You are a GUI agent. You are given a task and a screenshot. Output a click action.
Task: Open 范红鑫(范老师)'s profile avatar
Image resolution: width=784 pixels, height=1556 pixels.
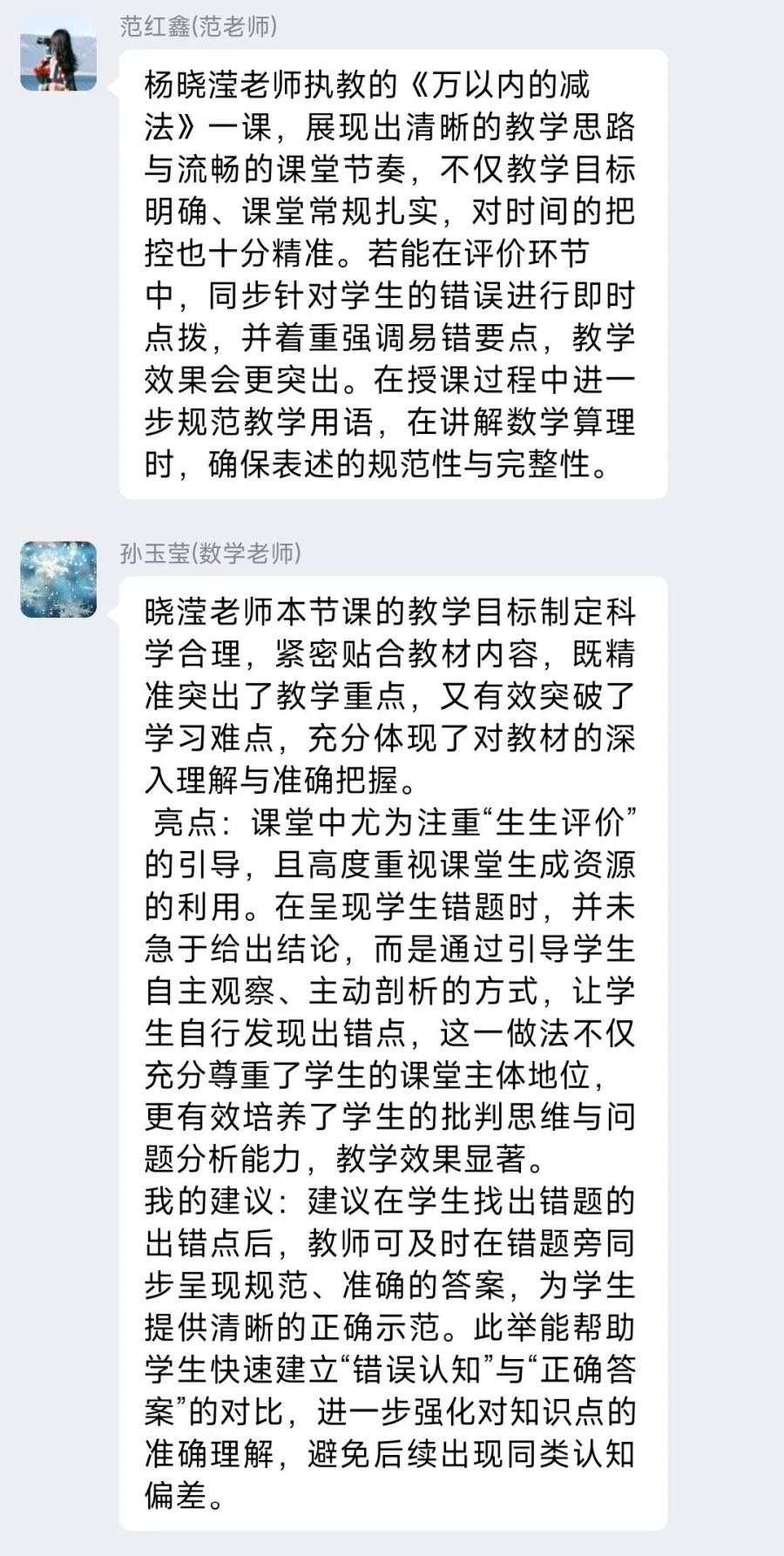point(58,53)
